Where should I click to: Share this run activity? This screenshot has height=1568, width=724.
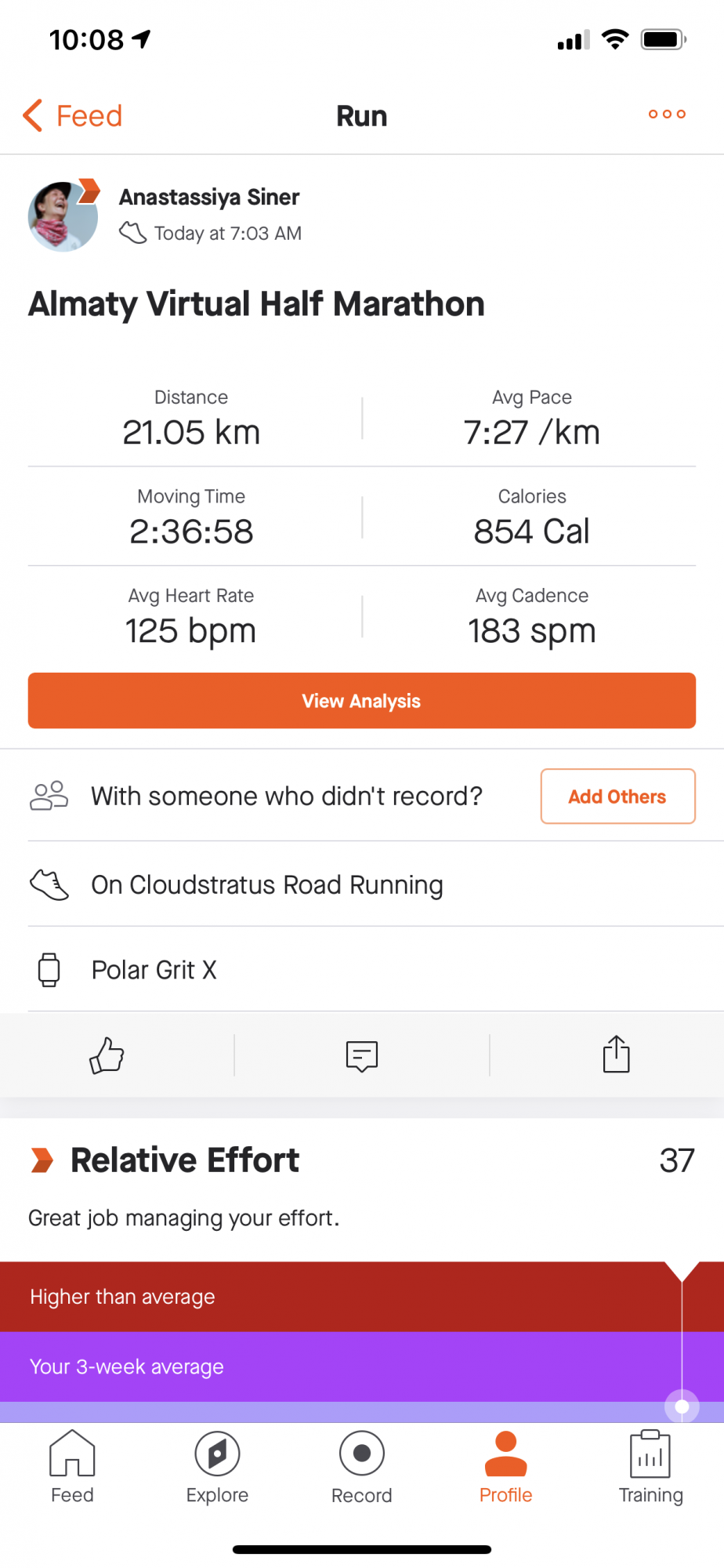pos(617,1054)
